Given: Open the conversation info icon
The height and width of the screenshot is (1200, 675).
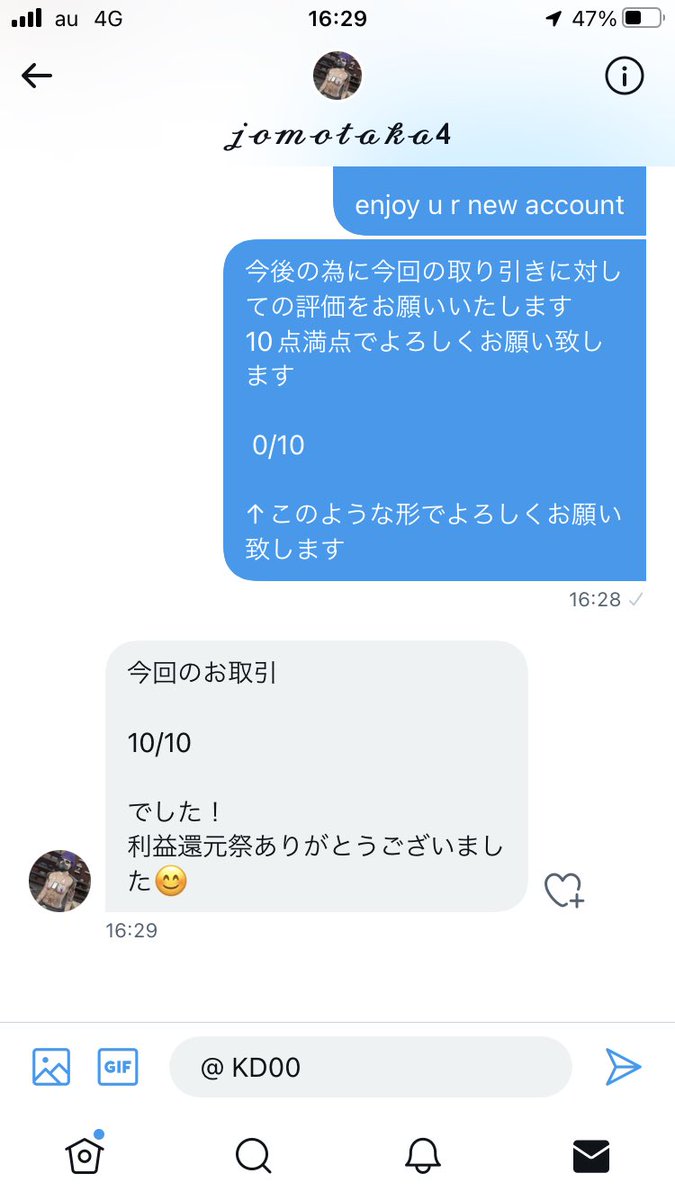Looking at the screenshot, I should (x=624, y=76).
